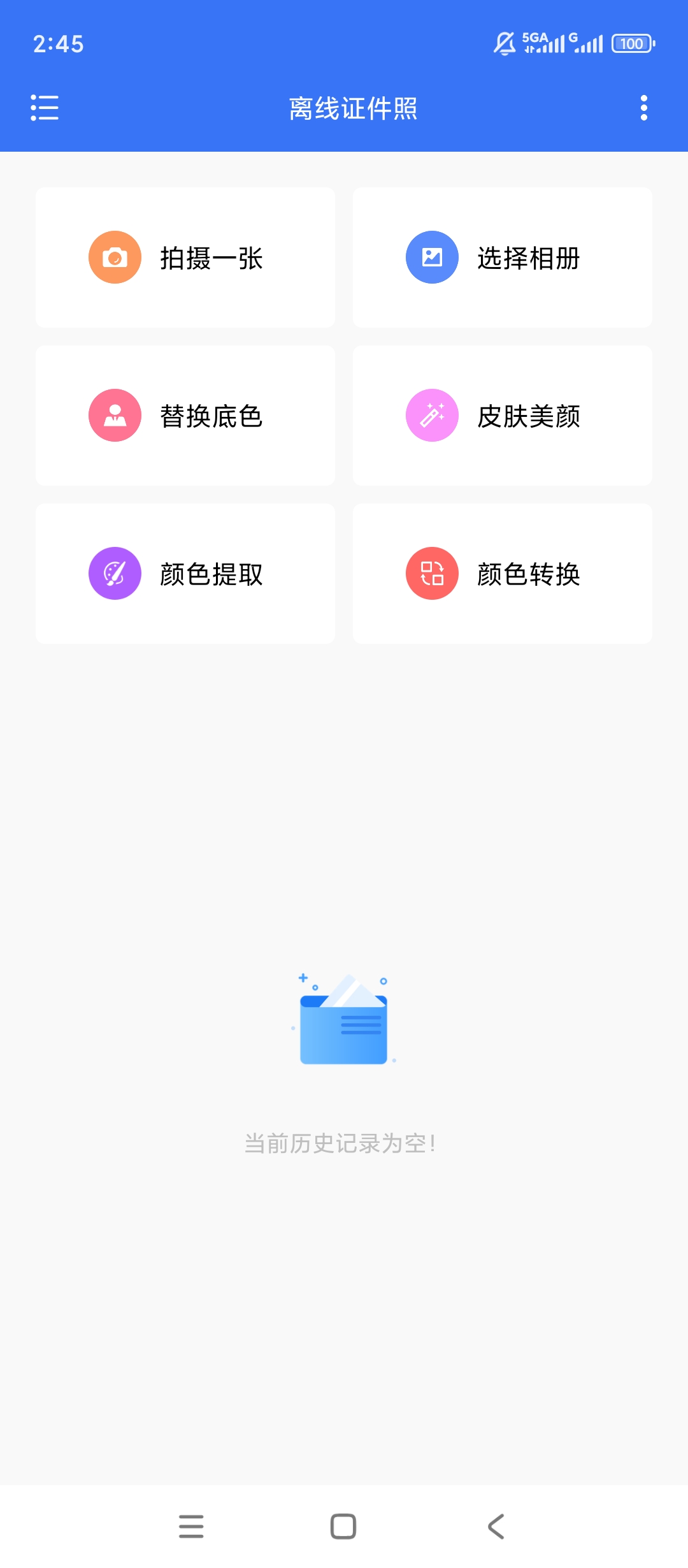Return to the home screen via the home button
Image resolution: width=688 pixels, height=1568 pixels.
(343, 1527)
